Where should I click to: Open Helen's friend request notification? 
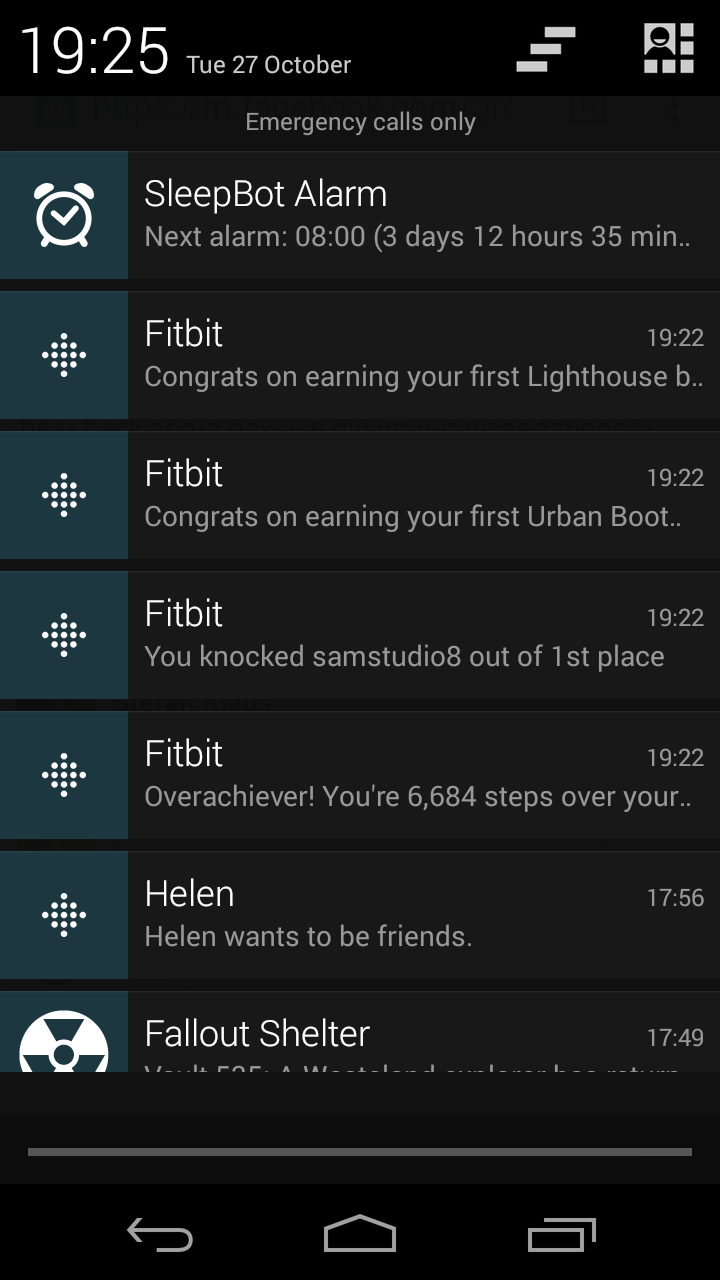point(360,915)
